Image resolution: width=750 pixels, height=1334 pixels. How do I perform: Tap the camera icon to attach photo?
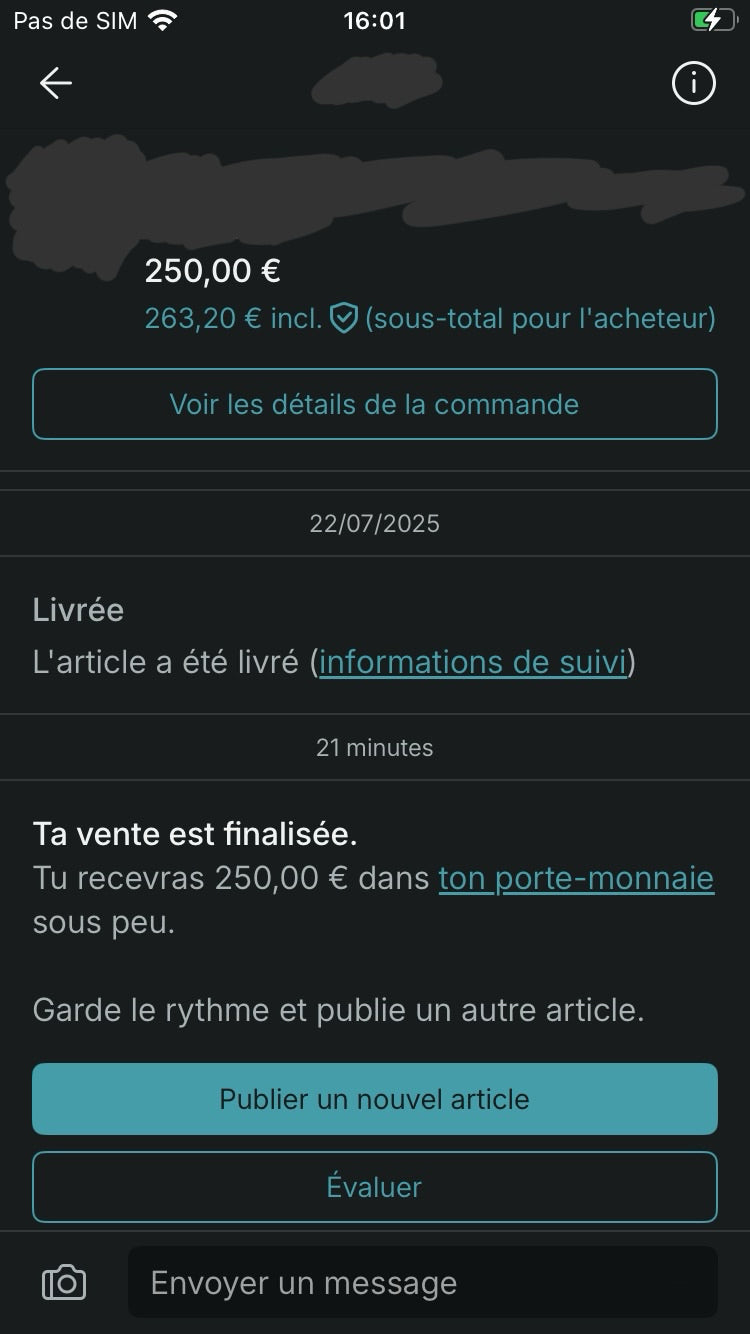tap(64, 1282)
